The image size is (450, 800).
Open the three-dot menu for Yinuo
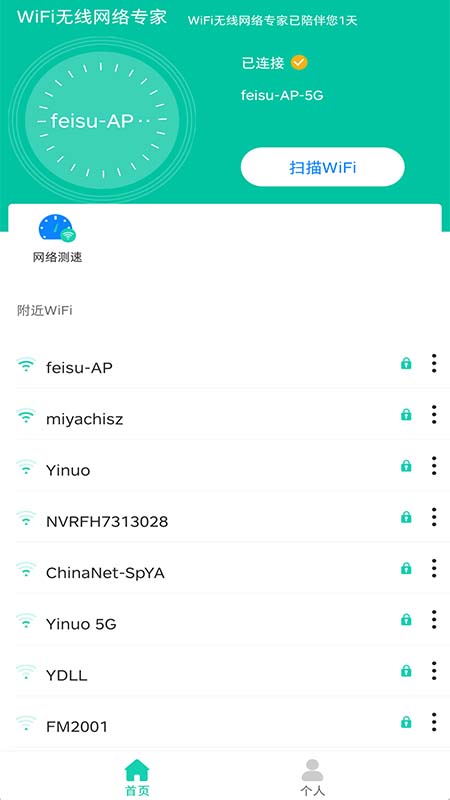coord(434,466)
